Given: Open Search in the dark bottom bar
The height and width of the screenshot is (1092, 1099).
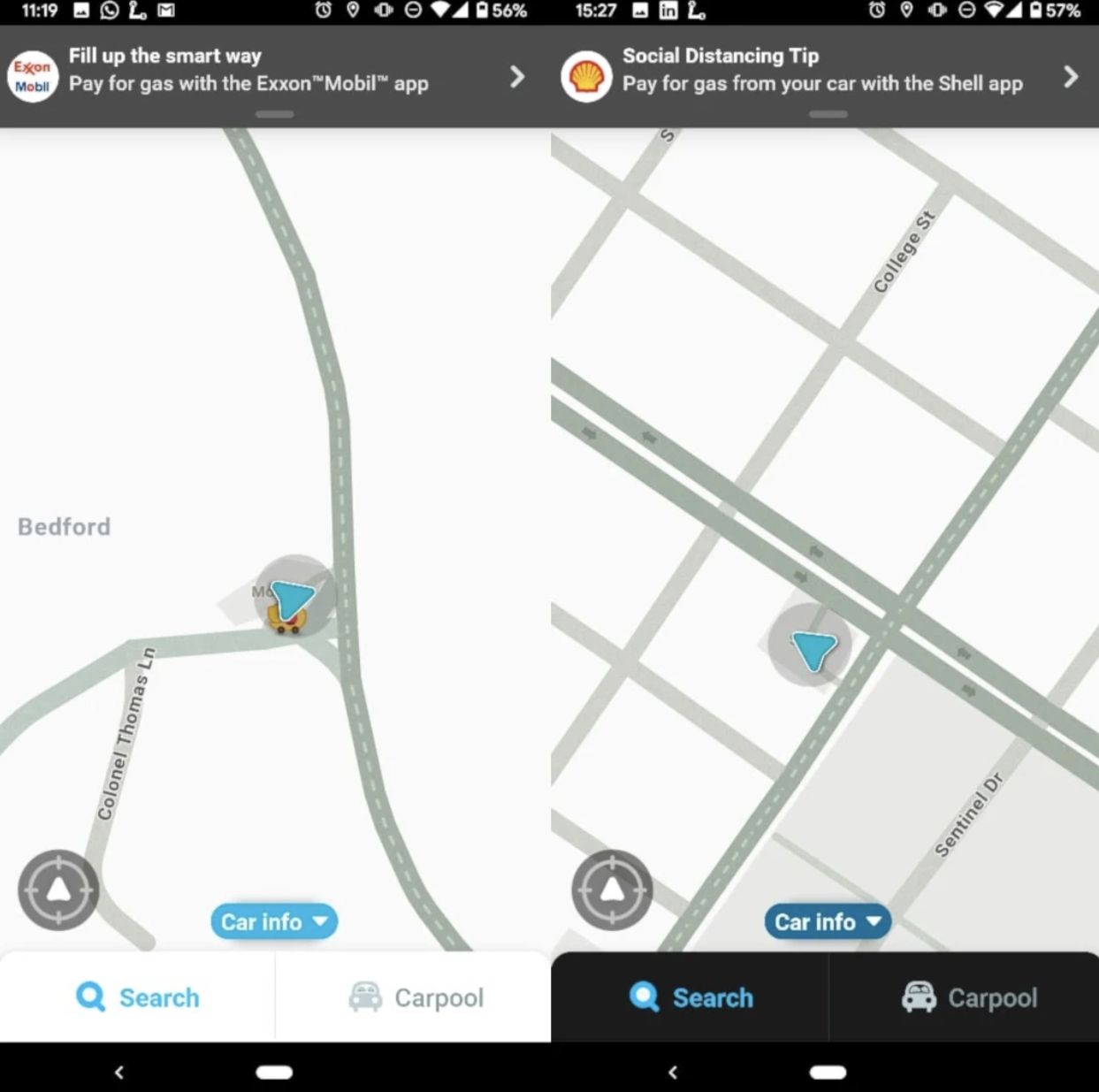Looking at the screenshot, I should click(691, 997).
